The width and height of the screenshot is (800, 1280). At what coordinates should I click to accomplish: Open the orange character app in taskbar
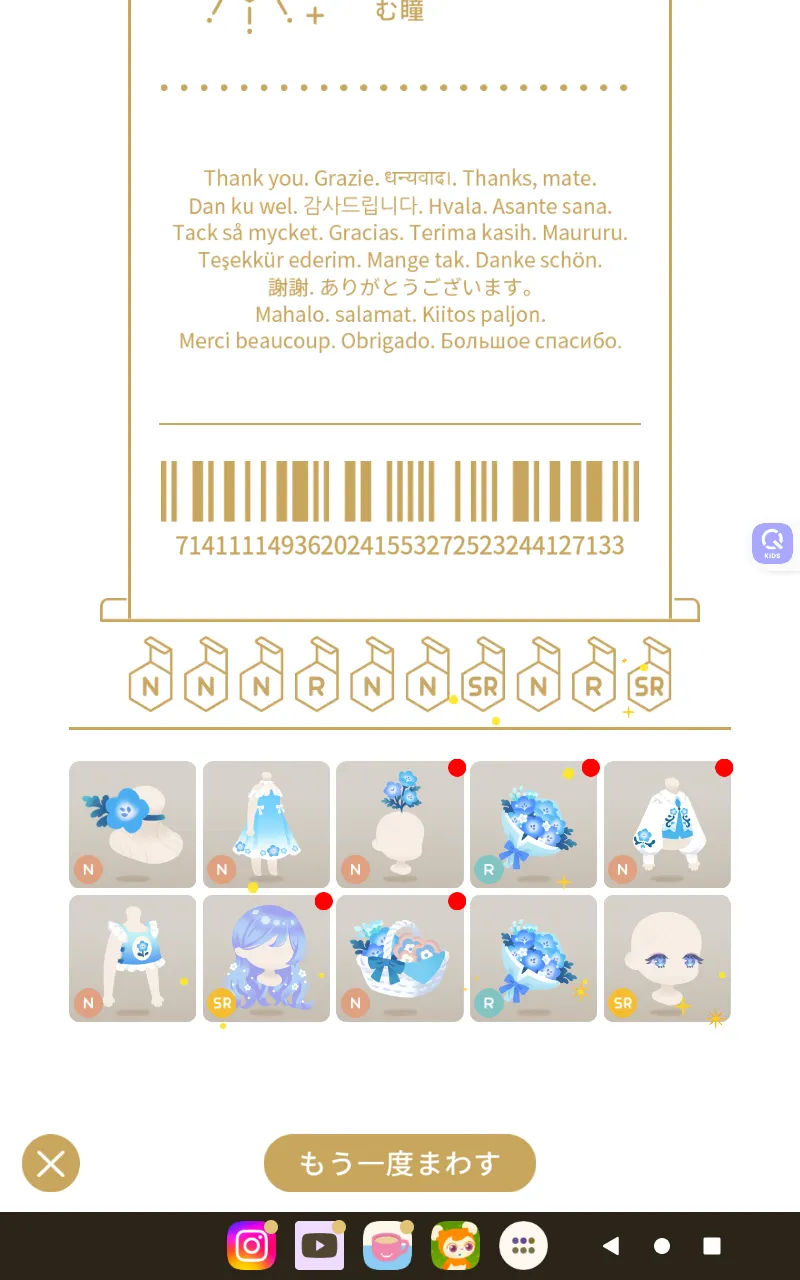[455, 1246]
